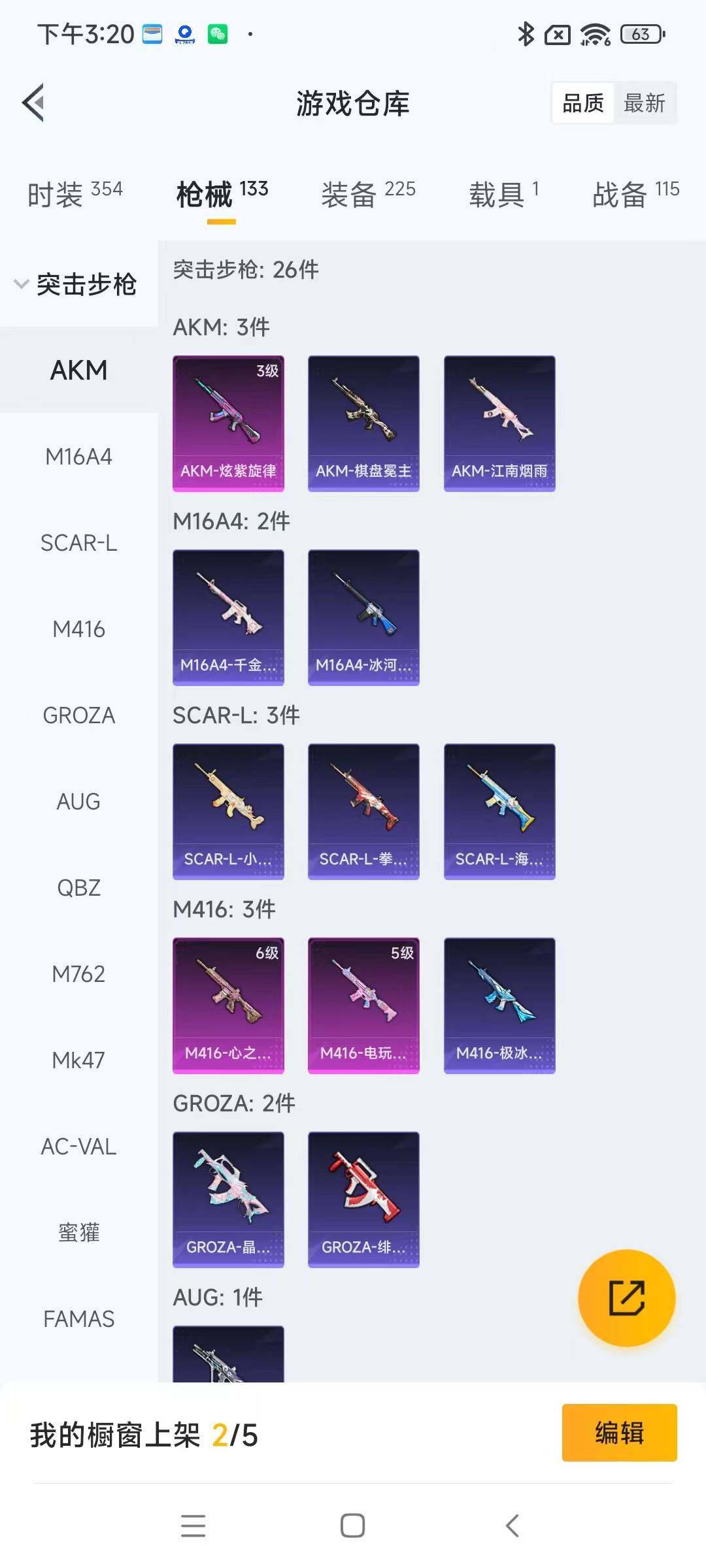View the 6级 M416-心之 skin
706x1568 pixels.
(x=228, y=1005)
